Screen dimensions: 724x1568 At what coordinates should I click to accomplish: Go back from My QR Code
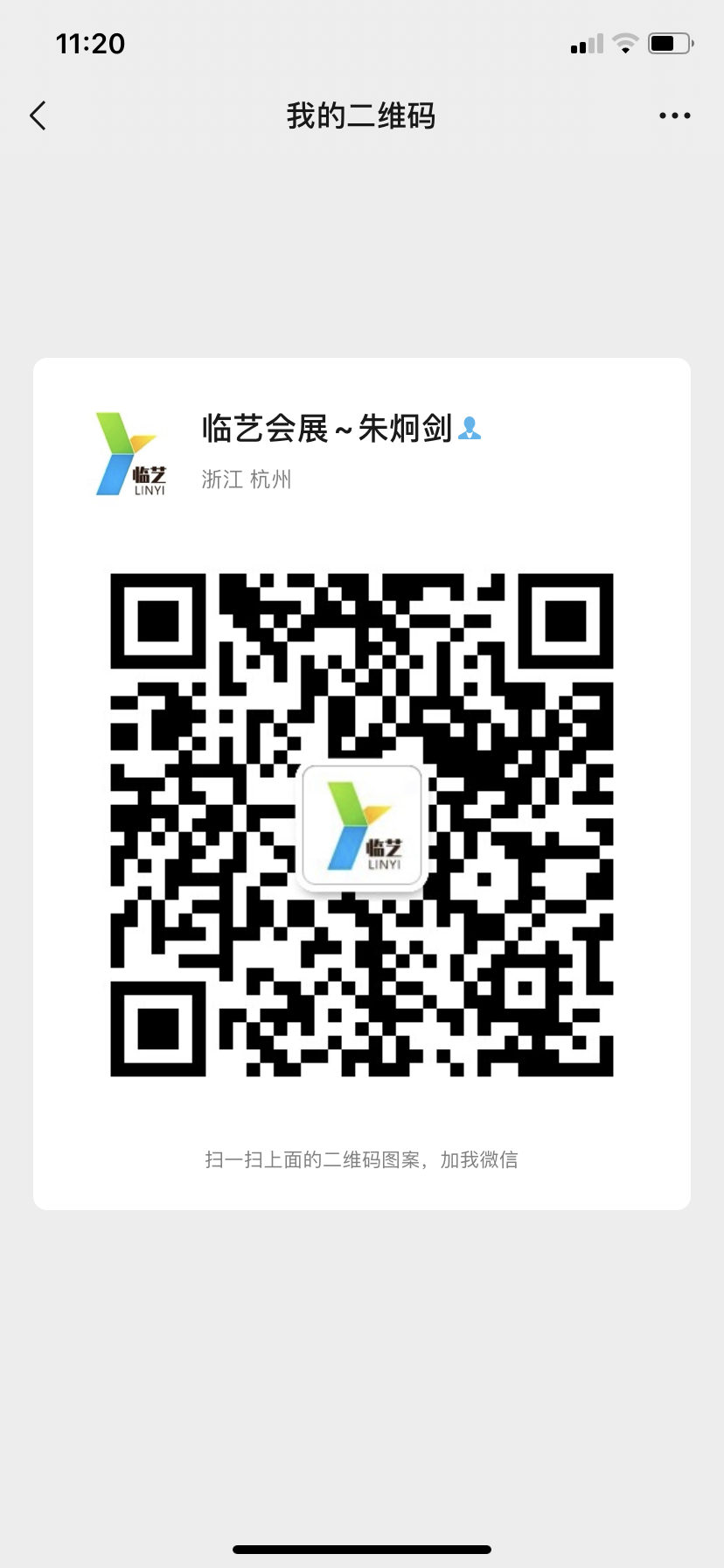pyautogui.click(x=38, y=115)
